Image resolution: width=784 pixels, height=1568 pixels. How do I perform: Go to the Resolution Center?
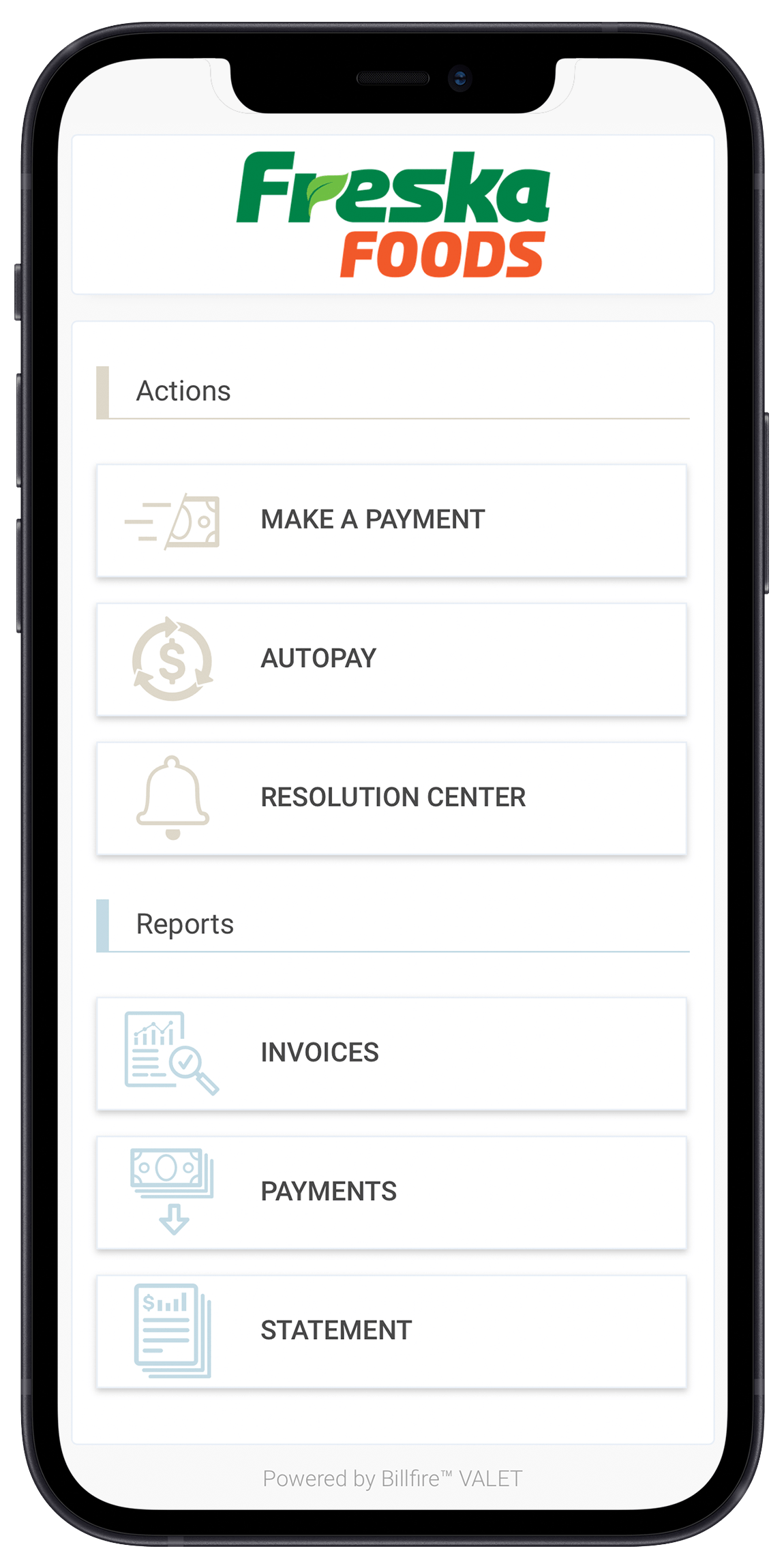pos(391,798)
